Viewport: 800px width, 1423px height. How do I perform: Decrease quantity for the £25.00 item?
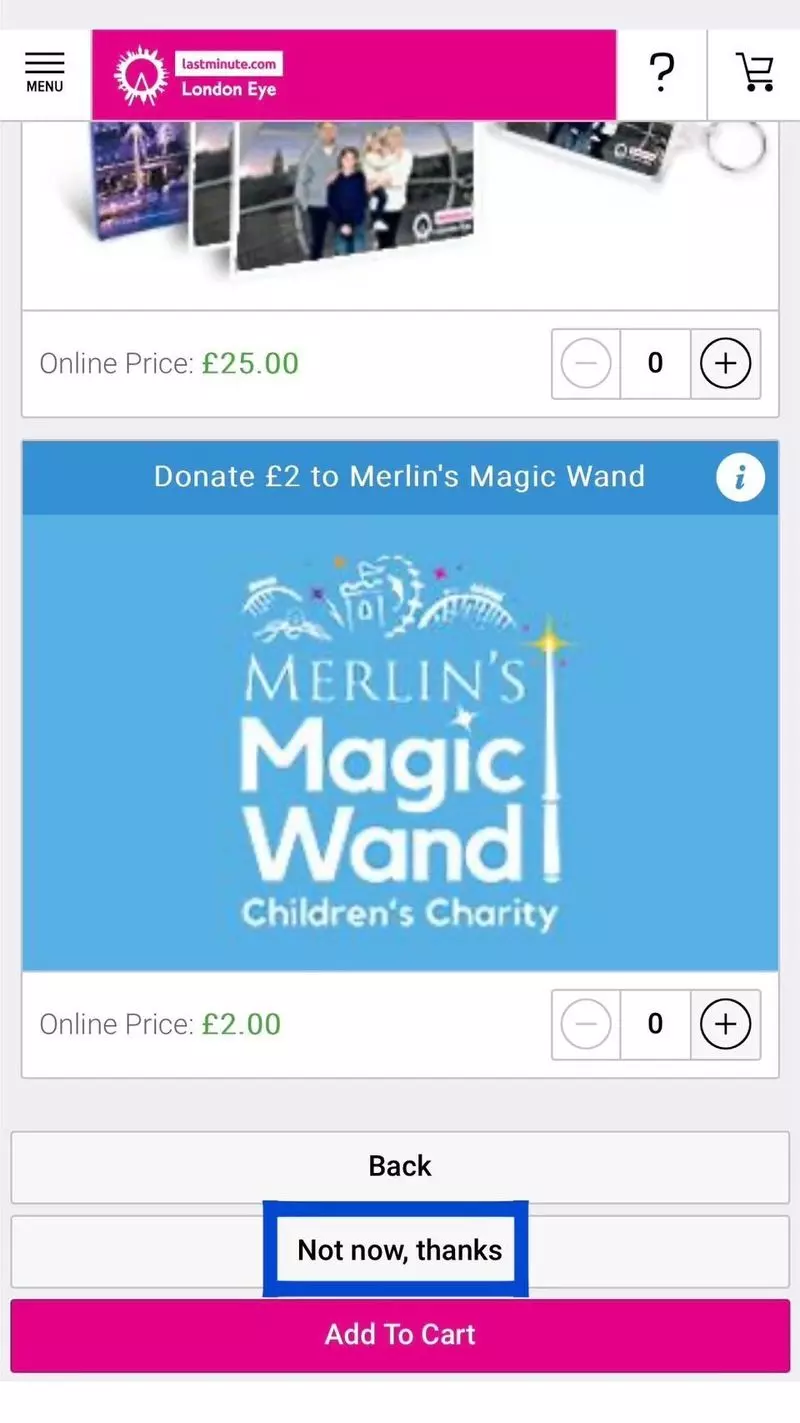[586, 363]
